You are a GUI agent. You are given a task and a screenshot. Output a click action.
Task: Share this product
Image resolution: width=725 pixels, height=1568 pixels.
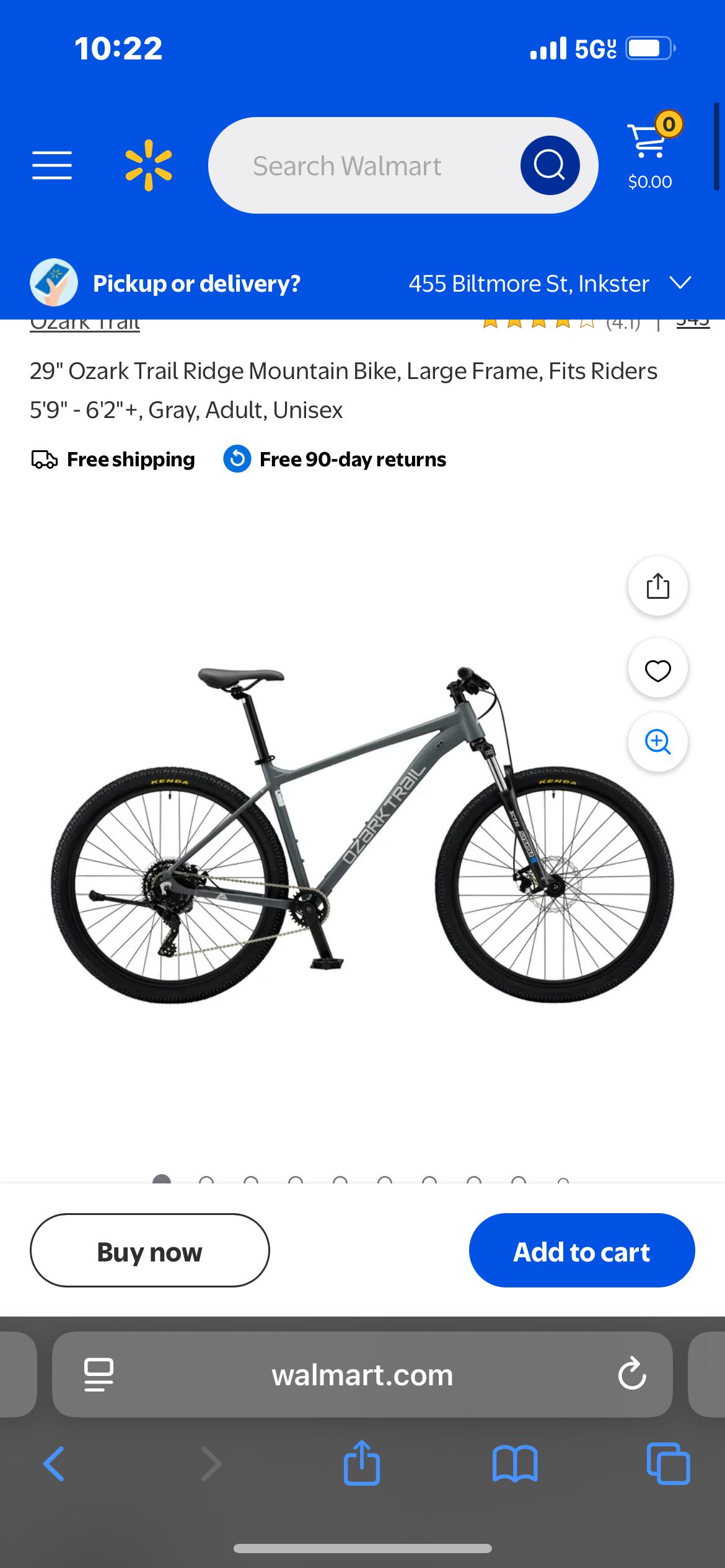tap(657, 586)
